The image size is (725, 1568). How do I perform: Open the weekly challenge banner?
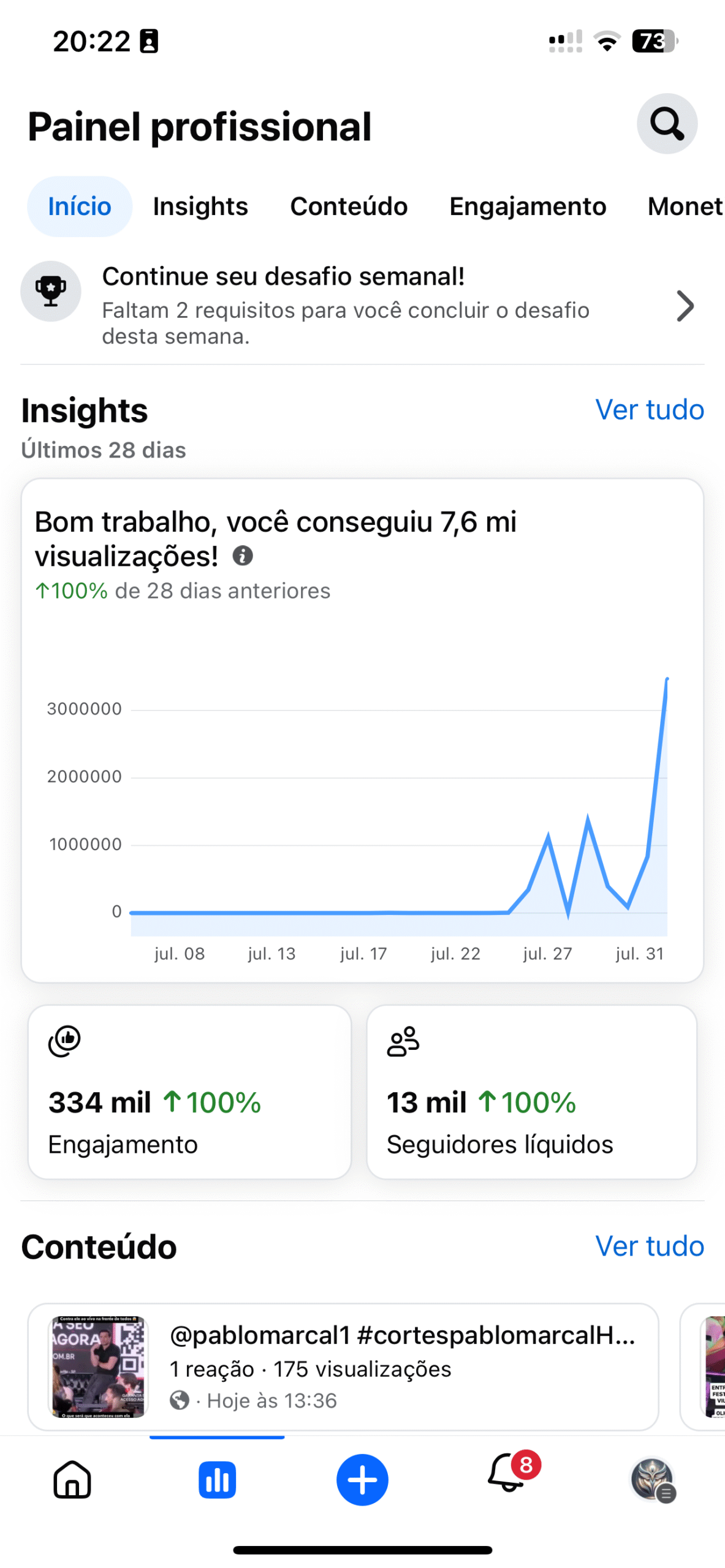[x=362, y=305]
